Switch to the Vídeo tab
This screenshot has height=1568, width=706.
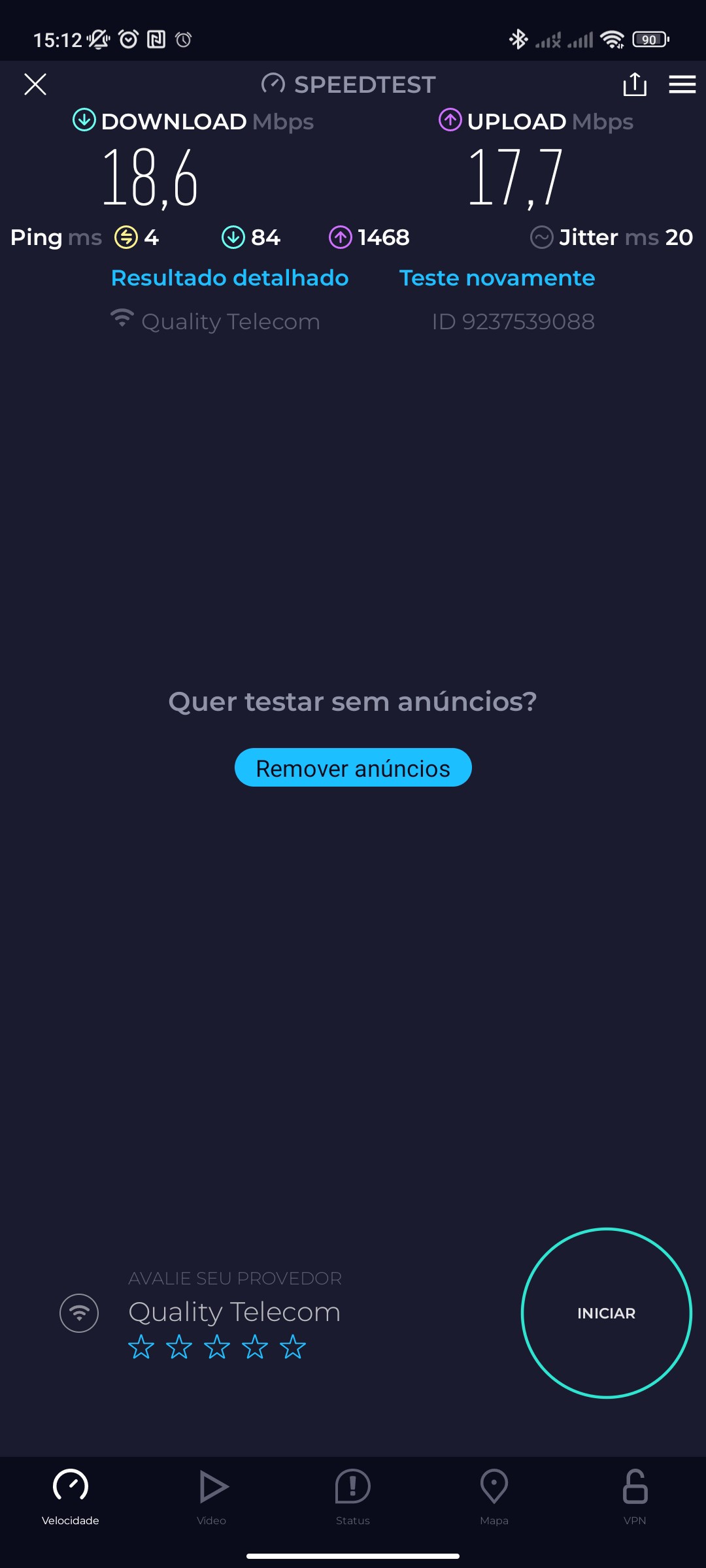(212, 1496)
